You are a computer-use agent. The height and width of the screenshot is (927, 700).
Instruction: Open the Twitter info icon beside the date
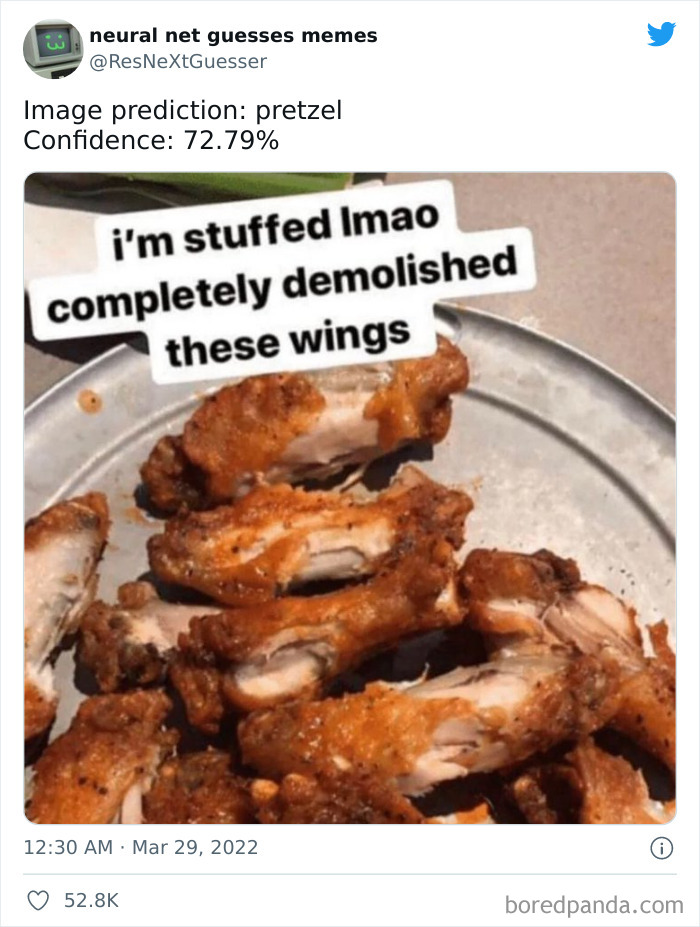(661, 848)
